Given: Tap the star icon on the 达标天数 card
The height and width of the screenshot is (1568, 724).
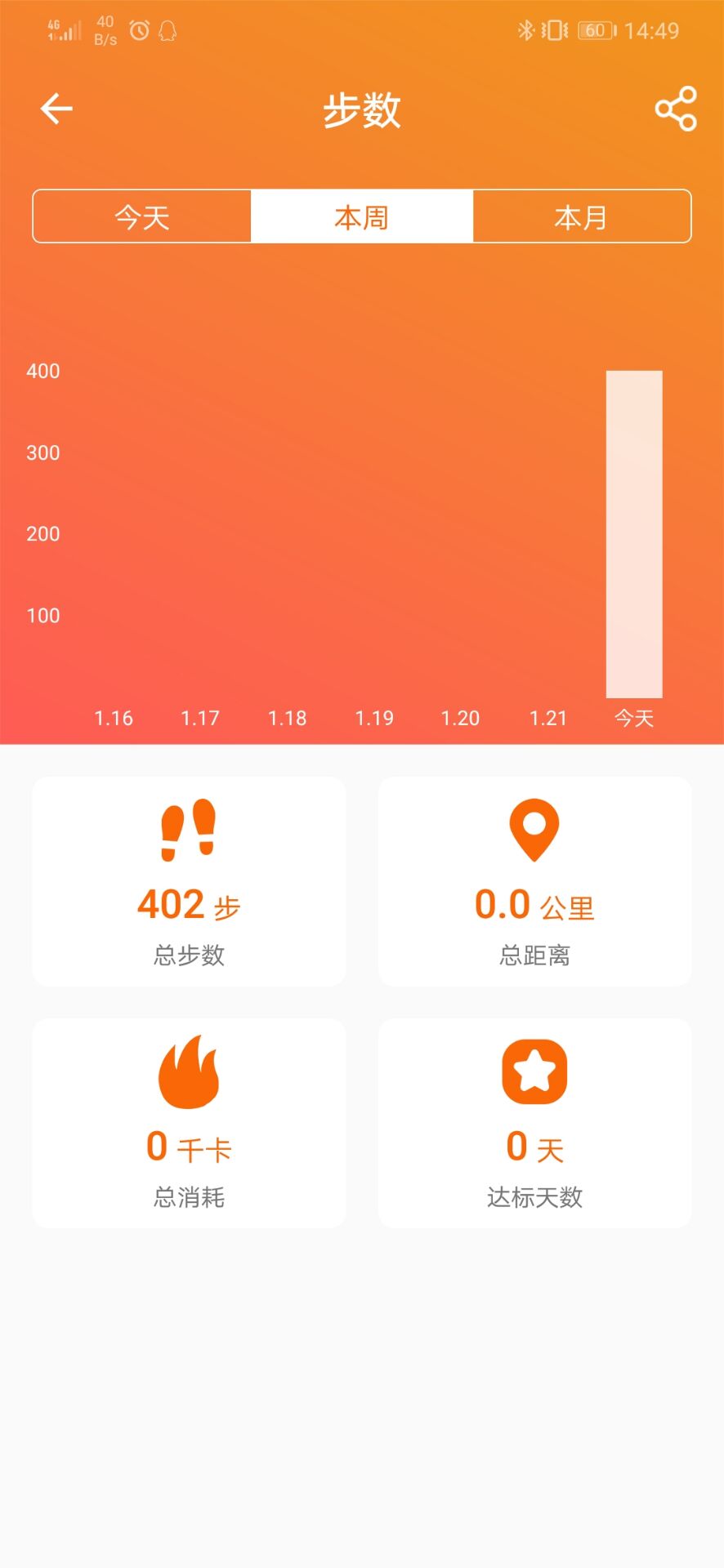Looking at the screenshot, I should click(x=534, y=1072).
